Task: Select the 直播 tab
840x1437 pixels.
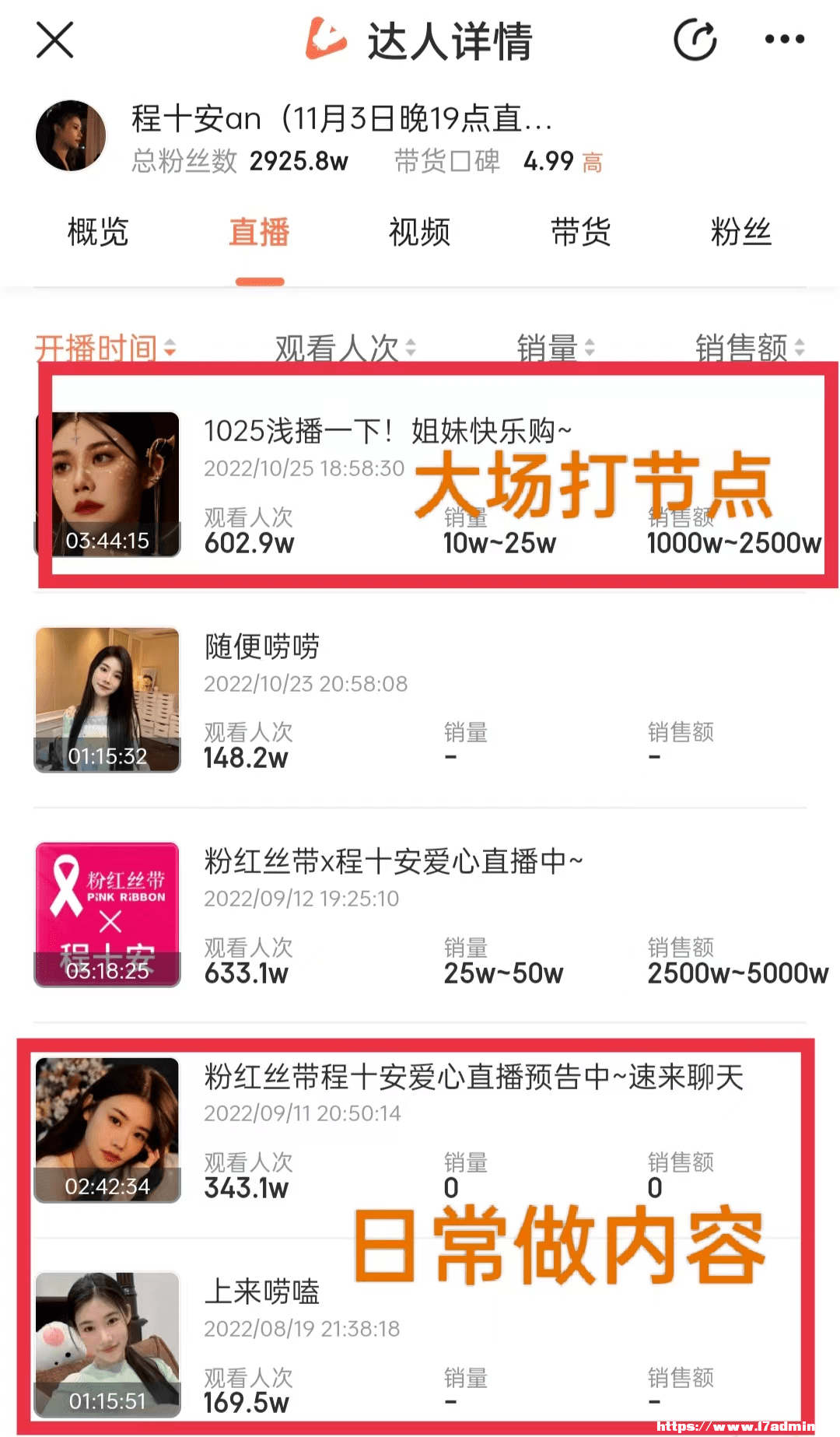Action: [x=259, y=232]
